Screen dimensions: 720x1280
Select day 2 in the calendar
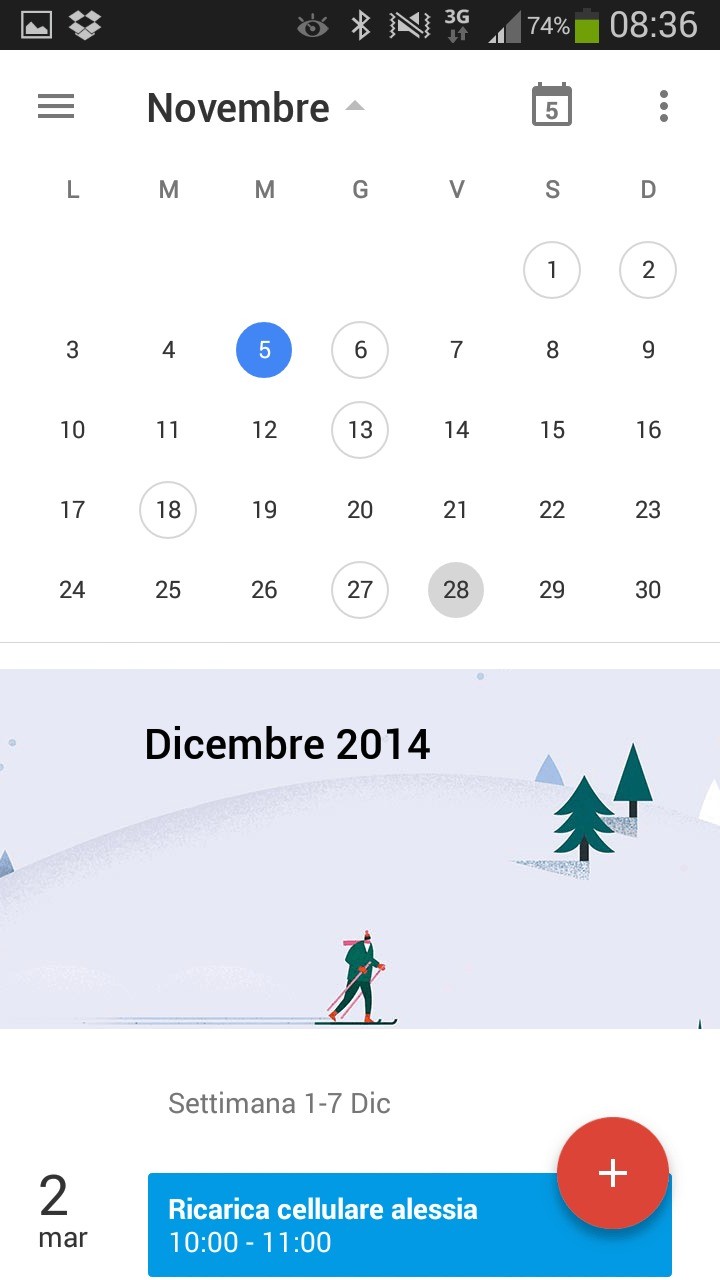point(648,270)
